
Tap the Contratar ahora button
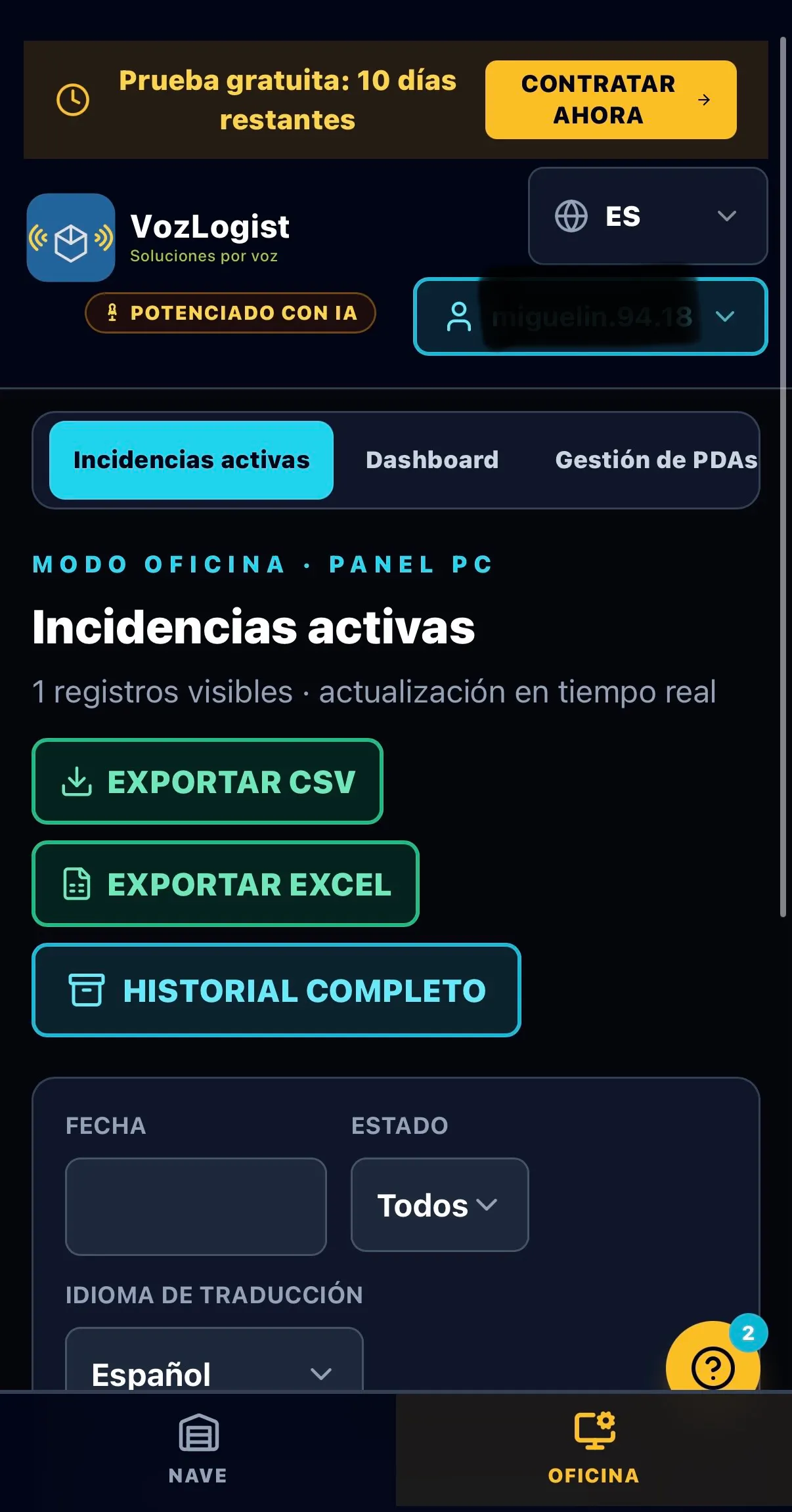point(611,100)
